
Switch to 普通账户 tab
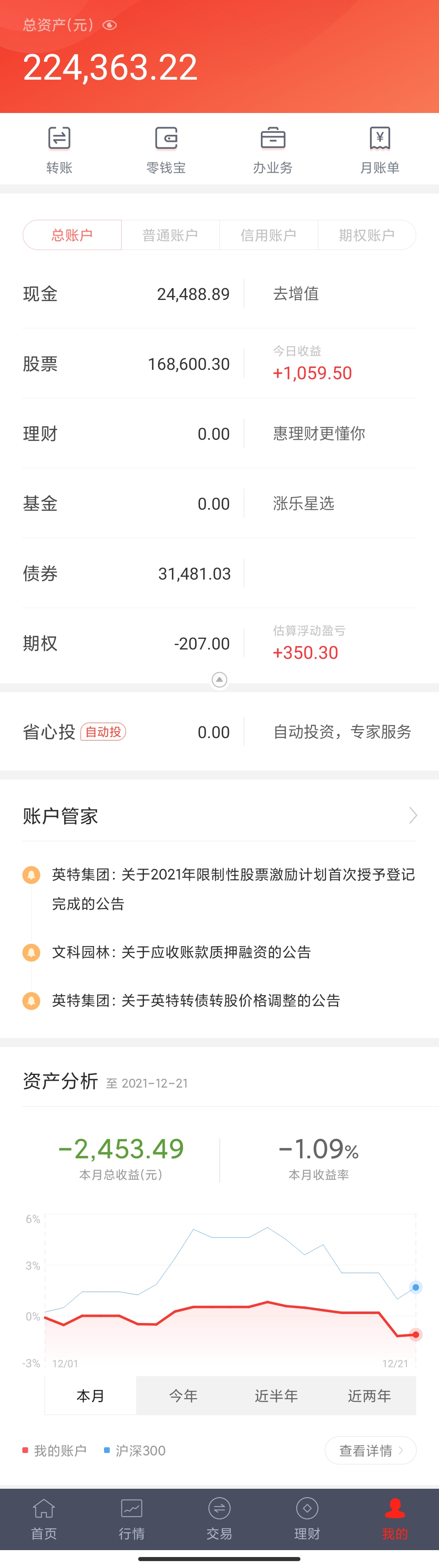[170, 235]
